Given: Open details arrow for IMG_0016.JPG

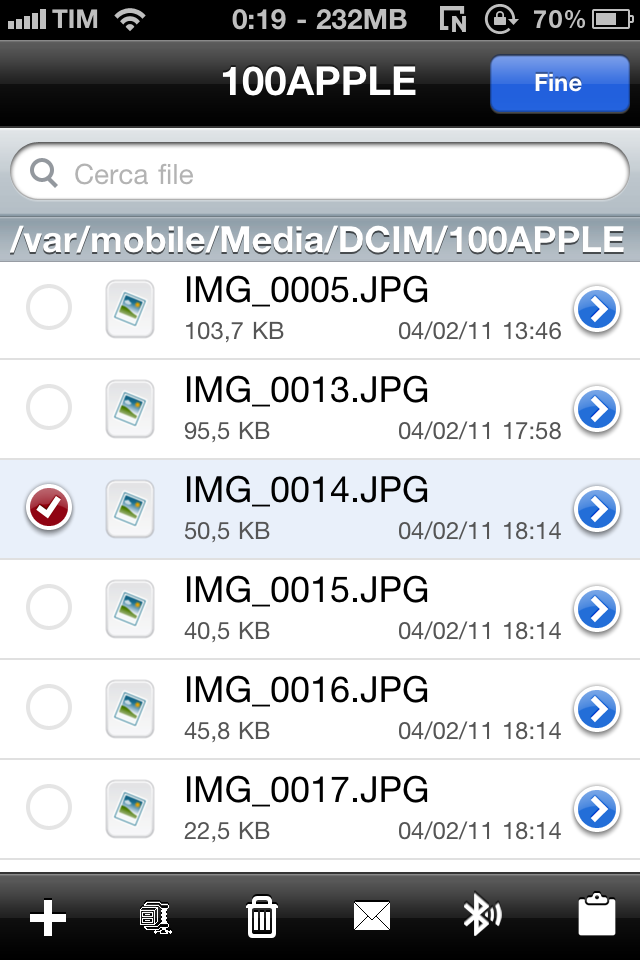Looking at the screenshot, I should pos(597,710).
